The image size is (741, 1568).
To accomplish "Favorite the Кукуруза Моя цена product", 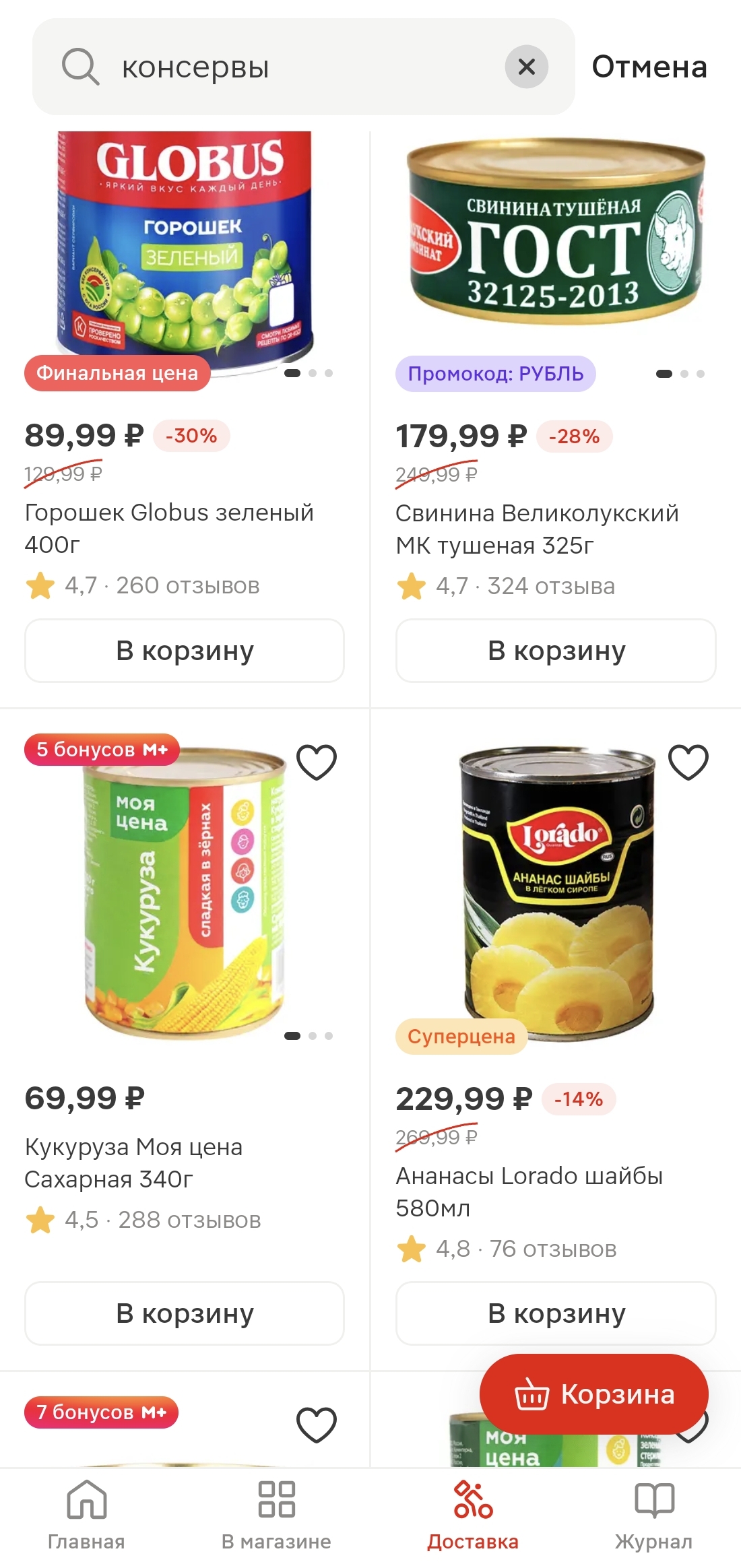I will point(317,762).
